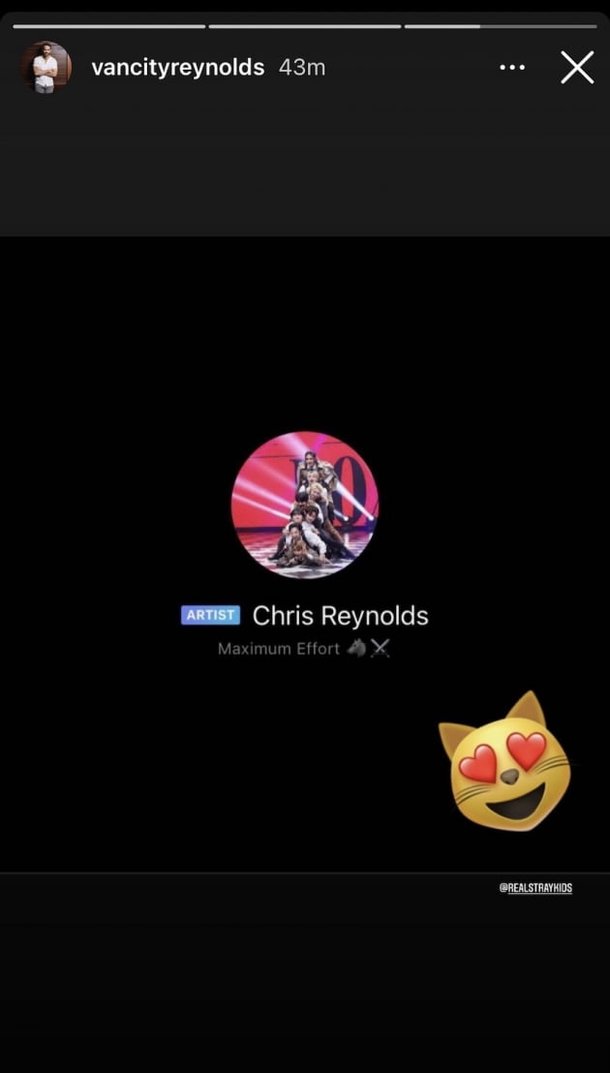Tap the @realstraykids mention
The image size is (610, 1073).
(535, 887)
